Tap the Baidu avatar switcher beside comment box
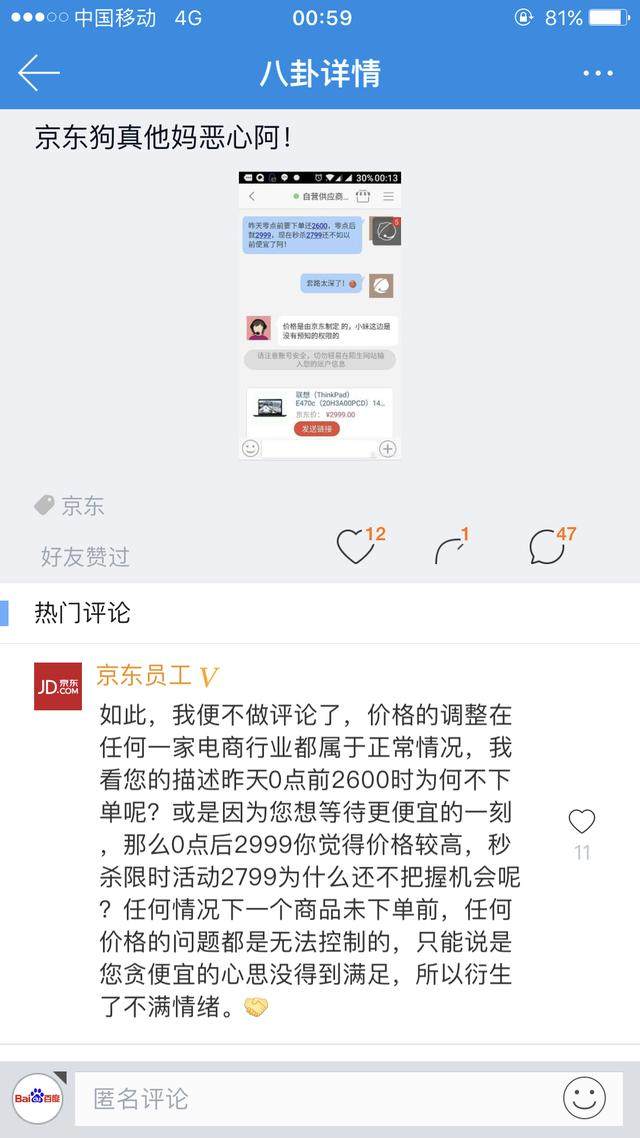The image size is (640, 1138). (37, 1098)
